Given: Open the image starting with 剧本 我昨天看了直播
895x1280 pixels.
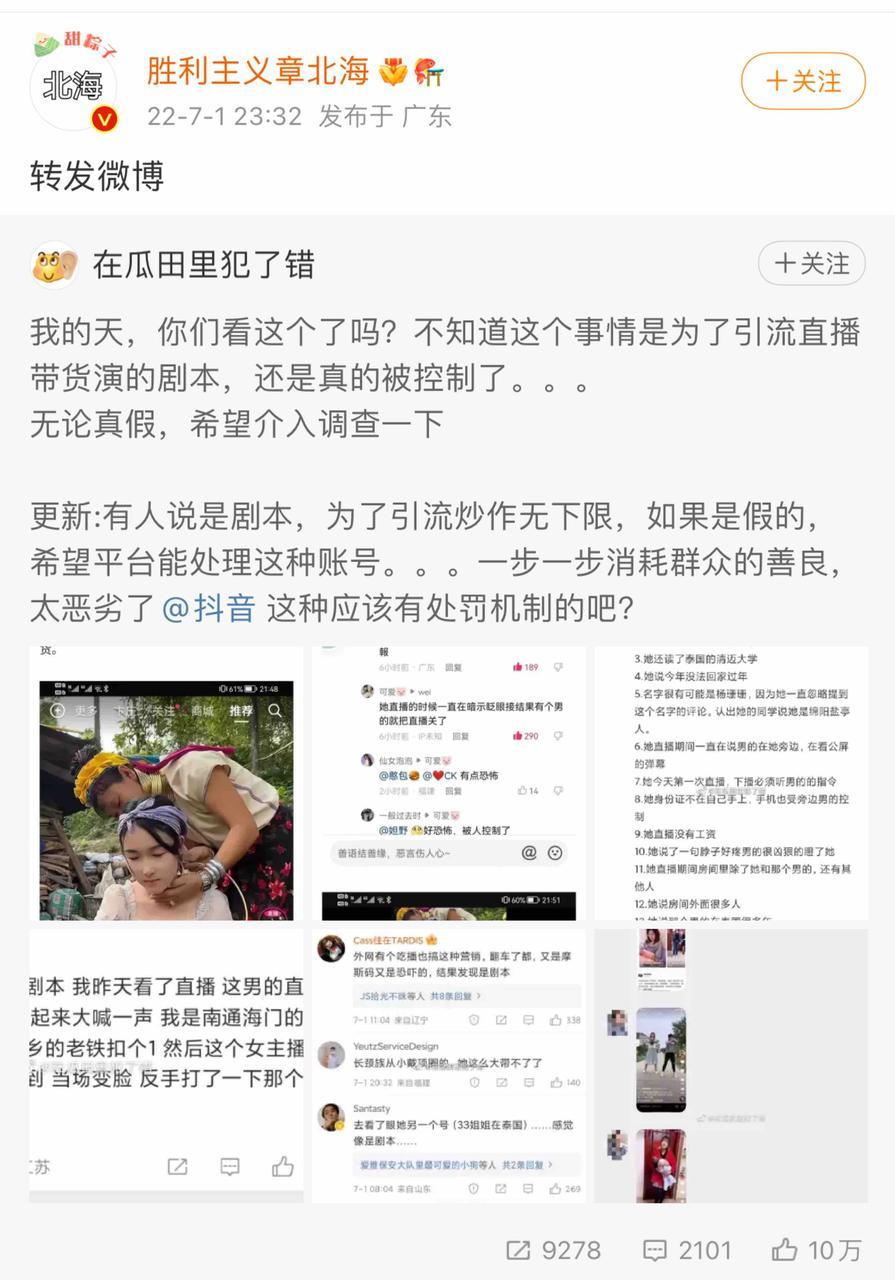Looking at the screenshot, I should click(166, 1065).
